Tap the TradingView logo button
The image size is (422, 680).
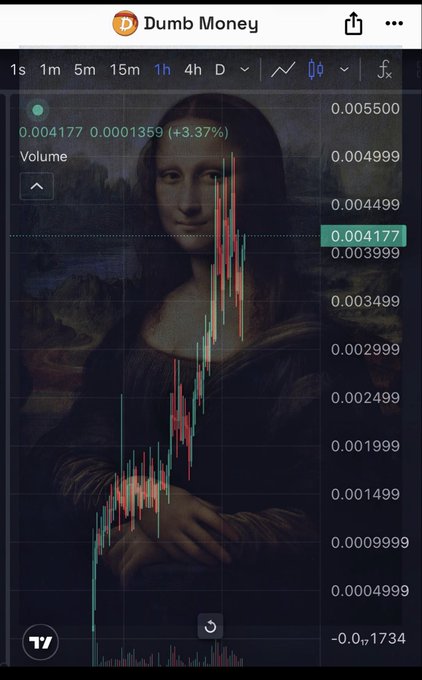(40, 642)
